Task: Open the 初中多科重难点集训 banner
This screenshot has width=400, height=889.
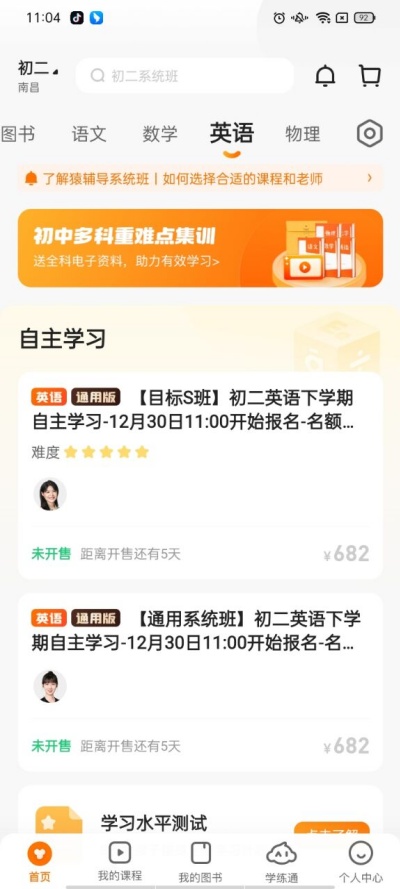Action: coord(200,248)
